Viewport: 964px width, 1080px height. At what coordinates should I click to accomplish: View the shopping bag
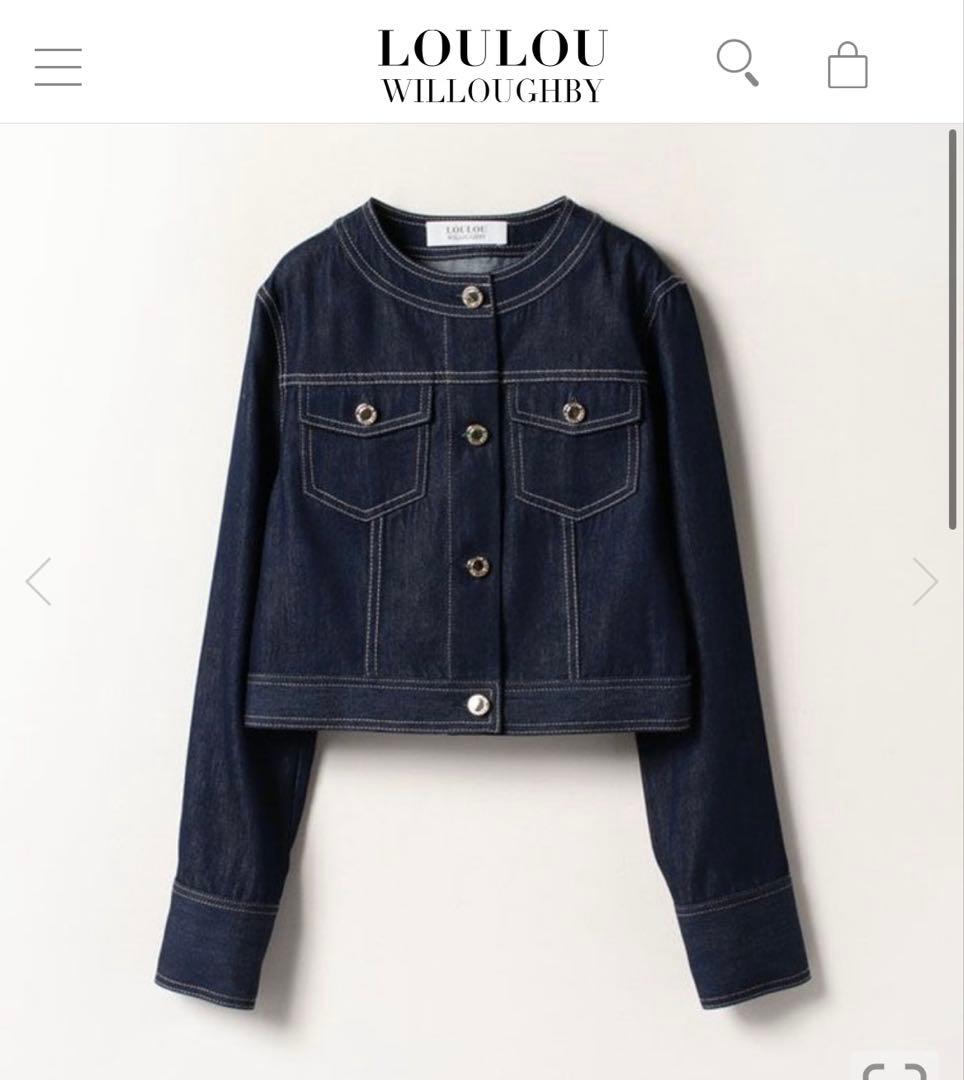pyautogui.click(x=847, y=65)
